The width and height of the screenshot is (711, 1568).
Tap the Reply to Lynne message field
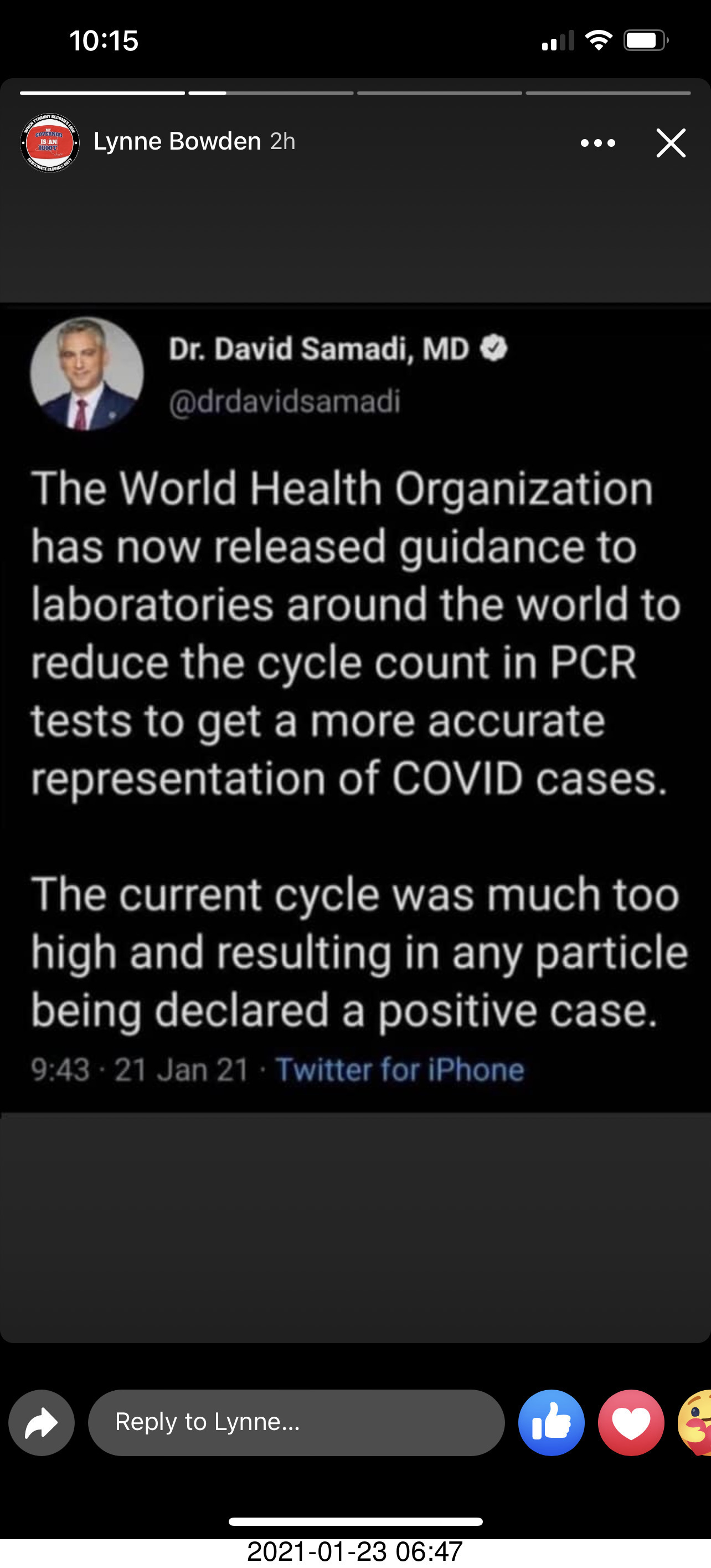[x=296, y=1422]
